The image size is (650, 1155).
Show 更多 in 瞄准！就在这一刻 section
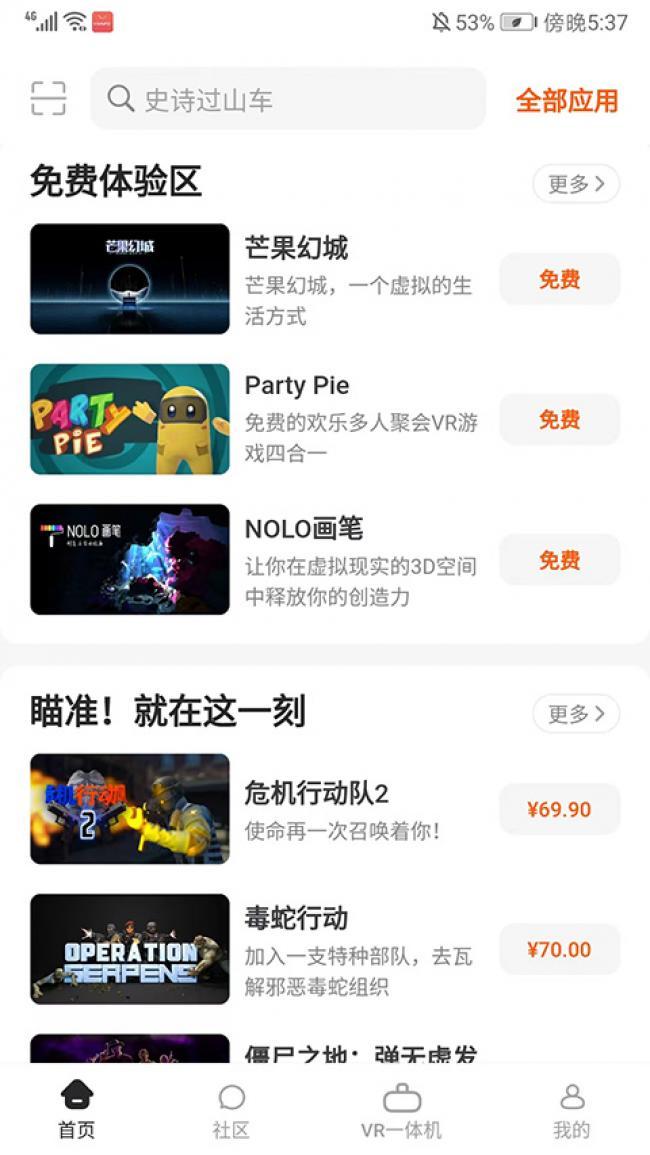[576, 714]
